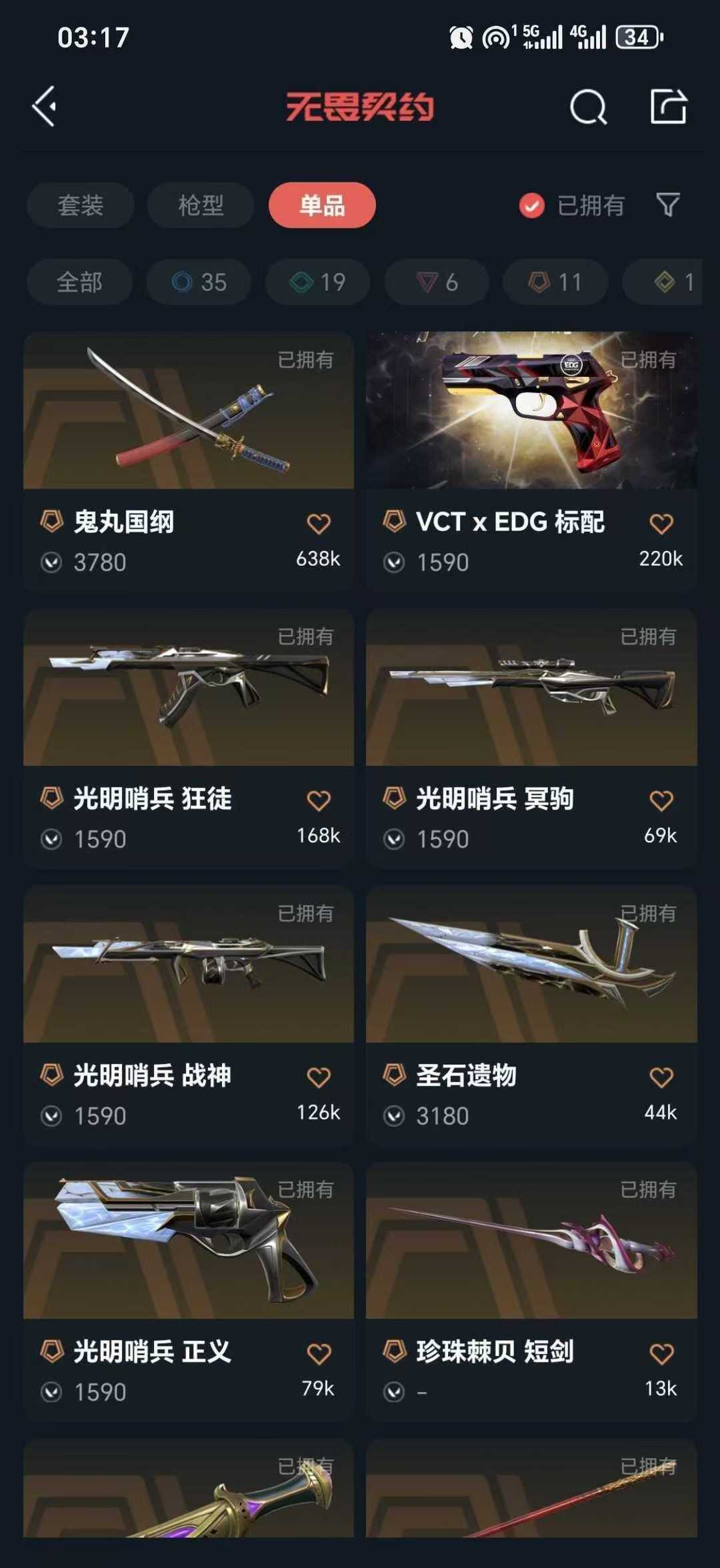Tap the 全部 filter chip
Viewport: 720px width, 1568px height.
pos(79,281)
